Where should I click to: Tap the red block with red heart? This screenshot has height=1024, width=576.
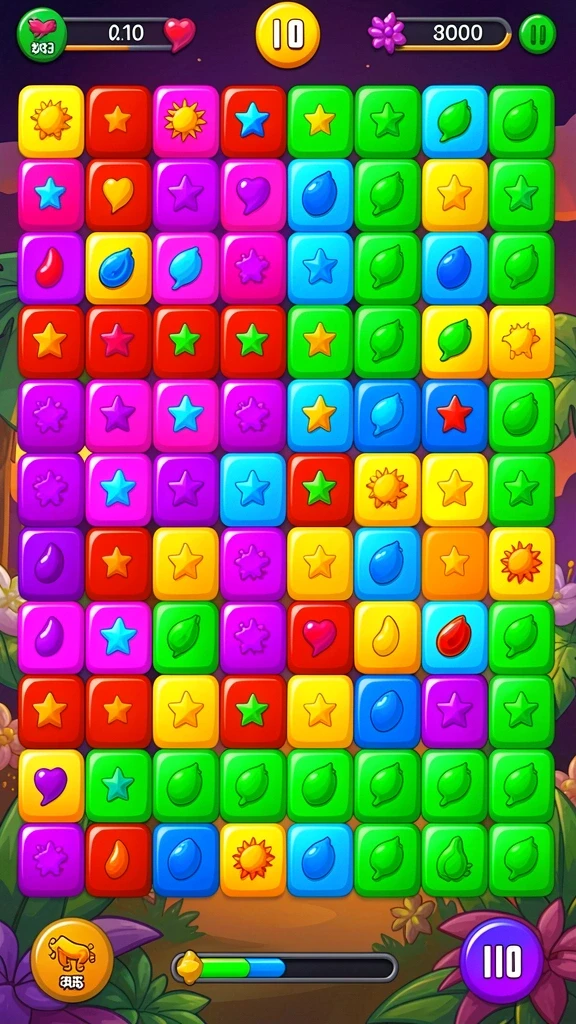tap(320, 637)
